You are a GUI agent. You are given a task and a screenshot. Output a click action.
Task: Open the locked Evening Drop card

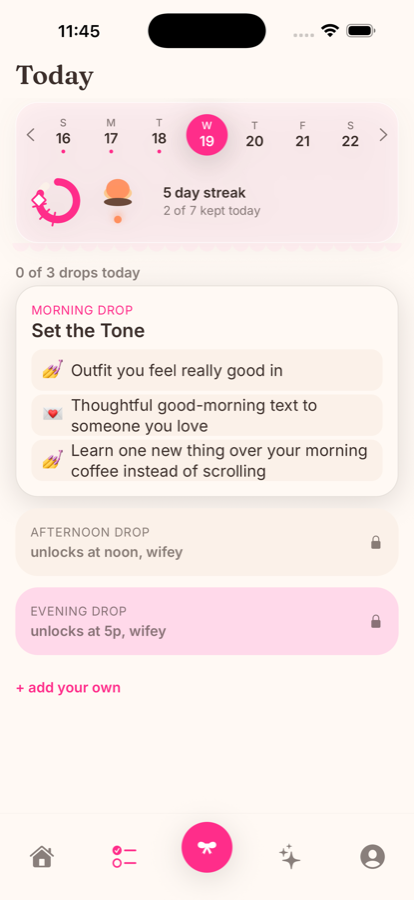pos(207,621)
